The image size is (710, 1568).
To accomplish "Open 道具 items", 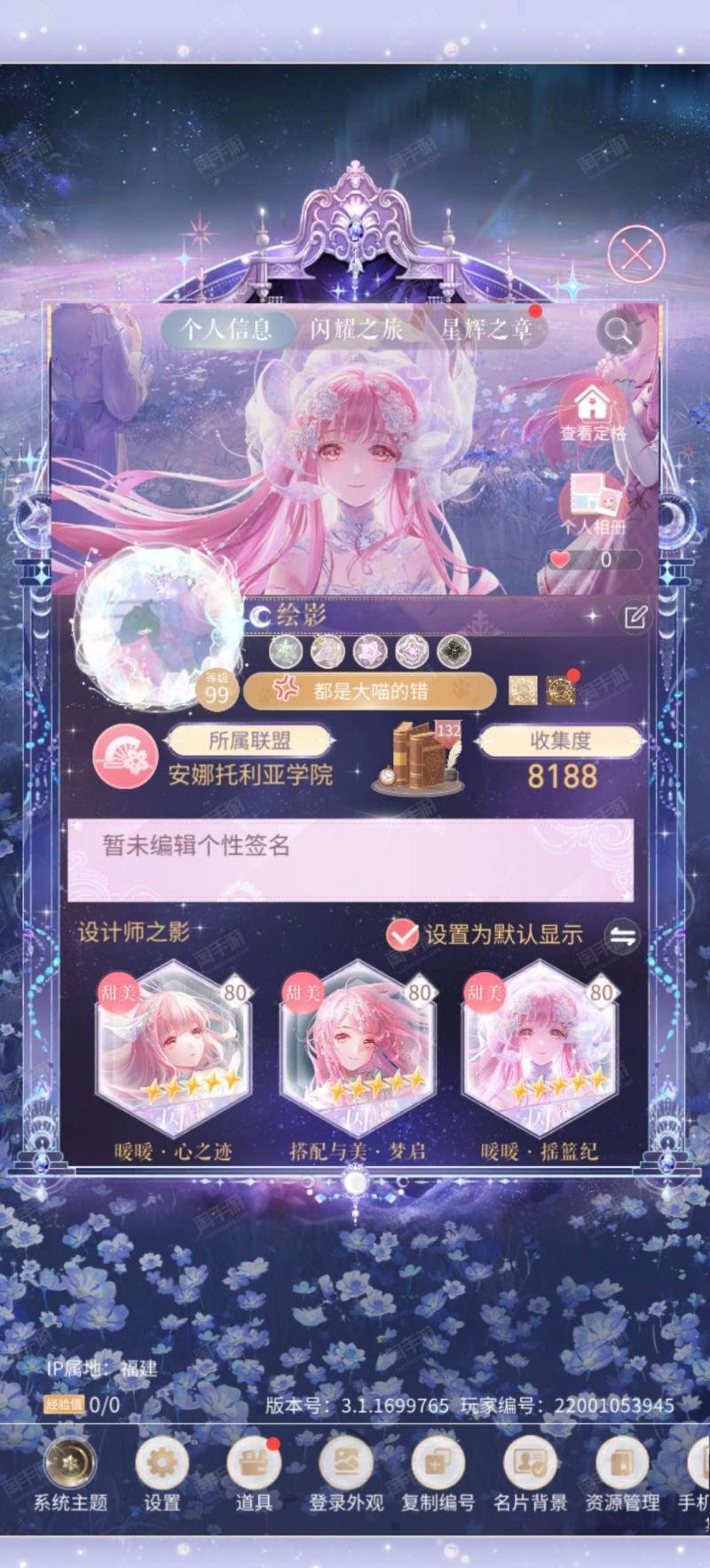I will point(254,1475).
